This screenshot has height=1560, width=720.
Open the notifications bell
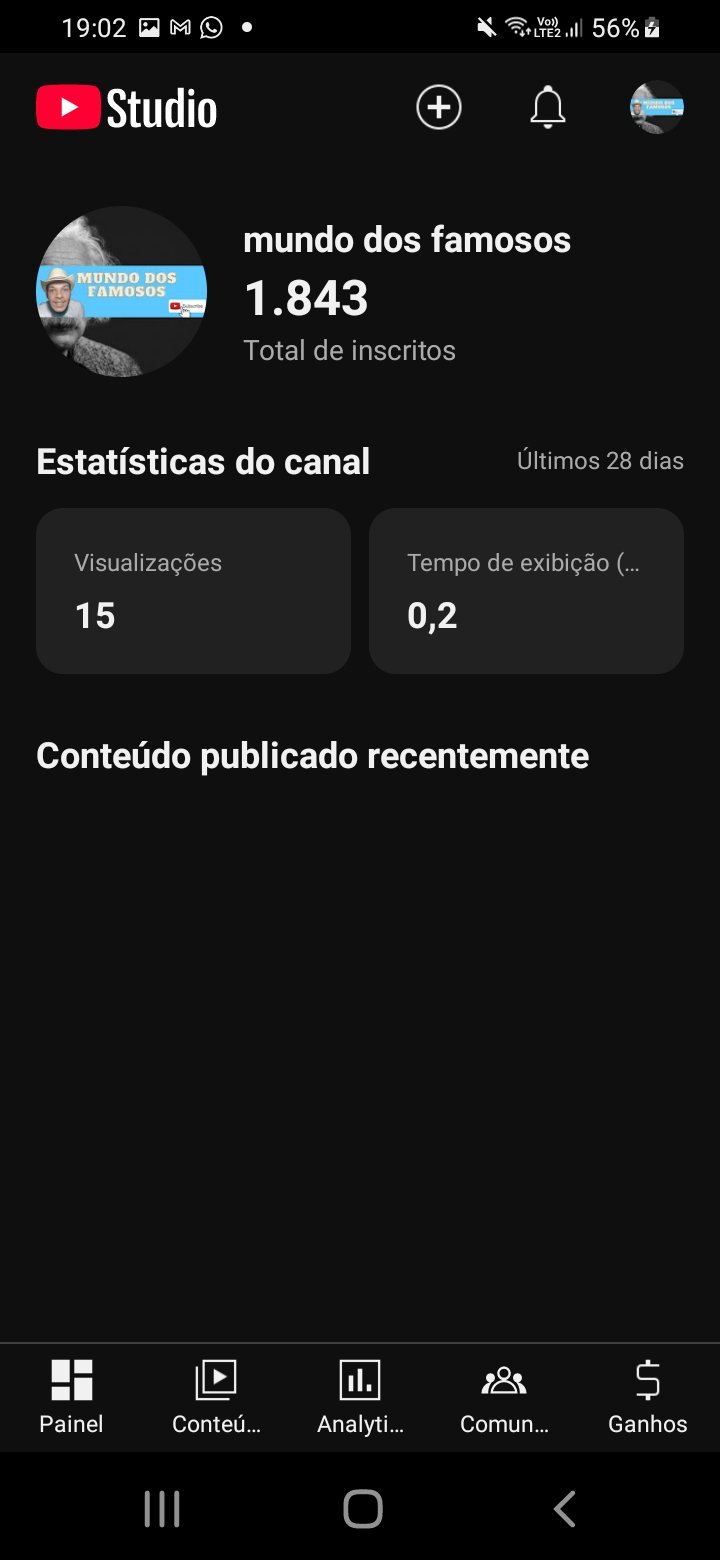[x=547, y=107]
